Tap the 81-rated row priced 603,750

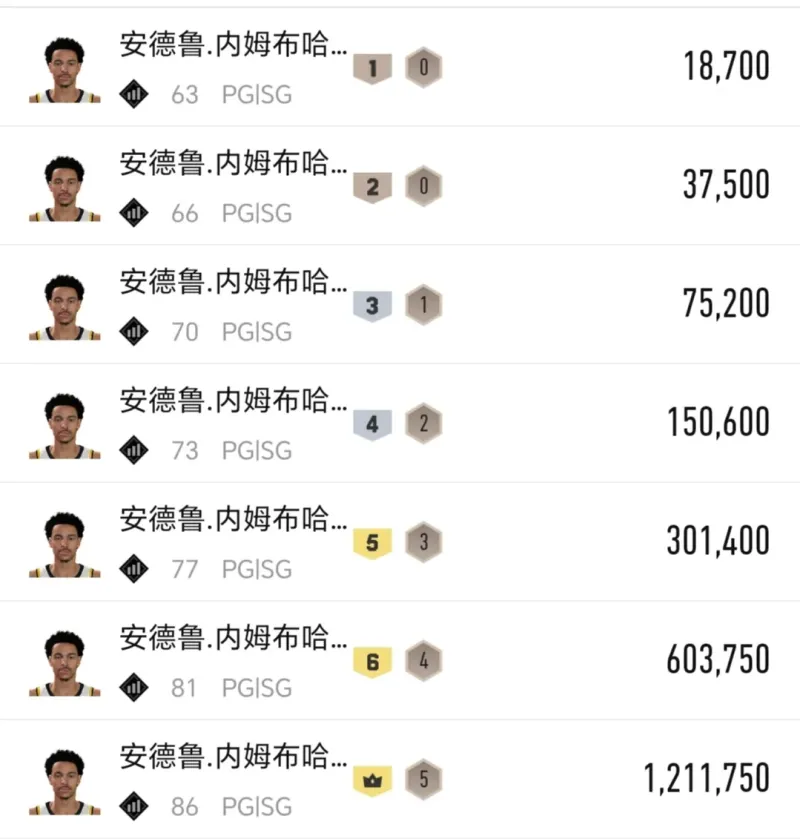click(400, 661)
